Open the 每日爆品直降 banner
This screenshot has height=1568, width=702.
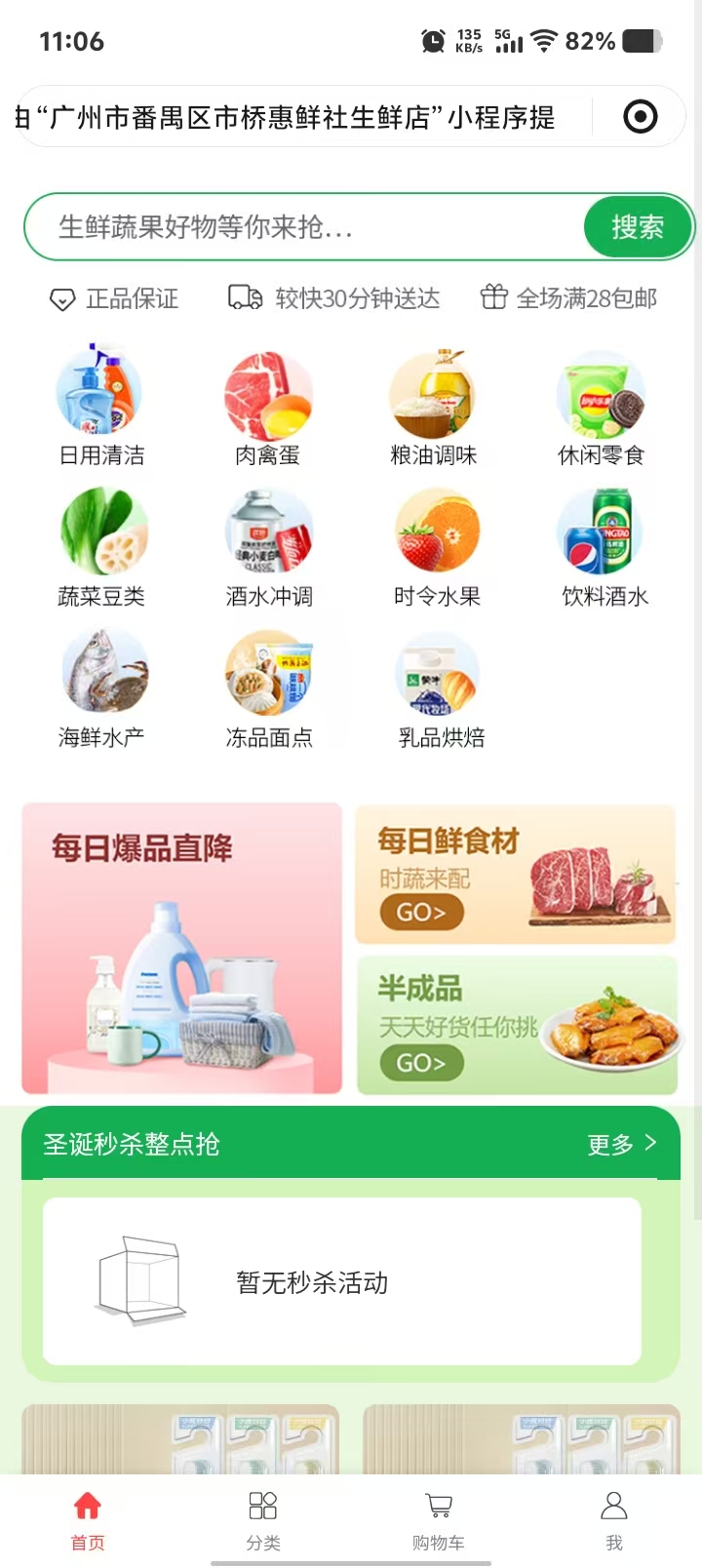tap(182, 948)
